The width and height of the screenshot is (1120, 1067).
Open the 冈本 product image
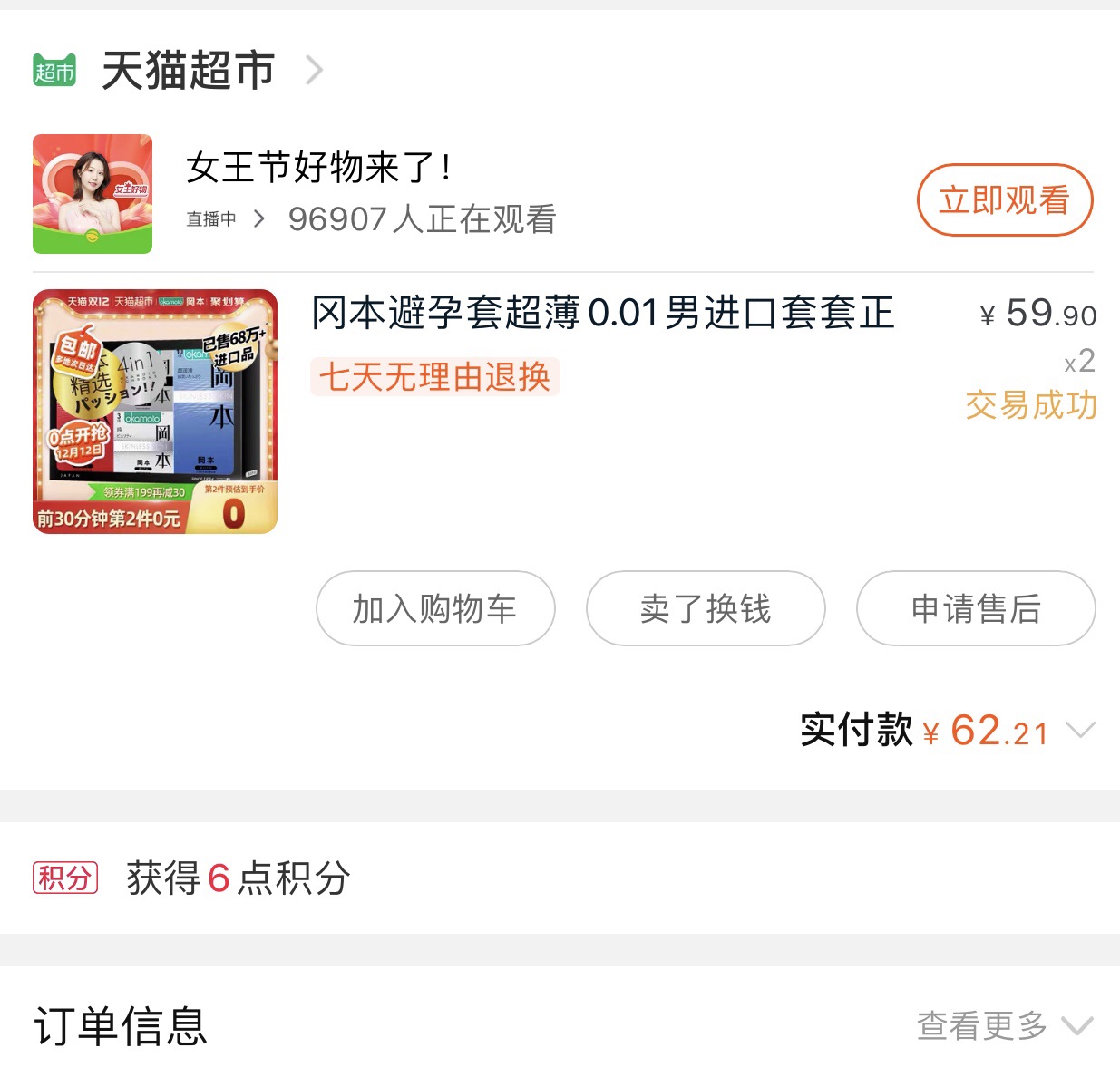tap(155, 412)
